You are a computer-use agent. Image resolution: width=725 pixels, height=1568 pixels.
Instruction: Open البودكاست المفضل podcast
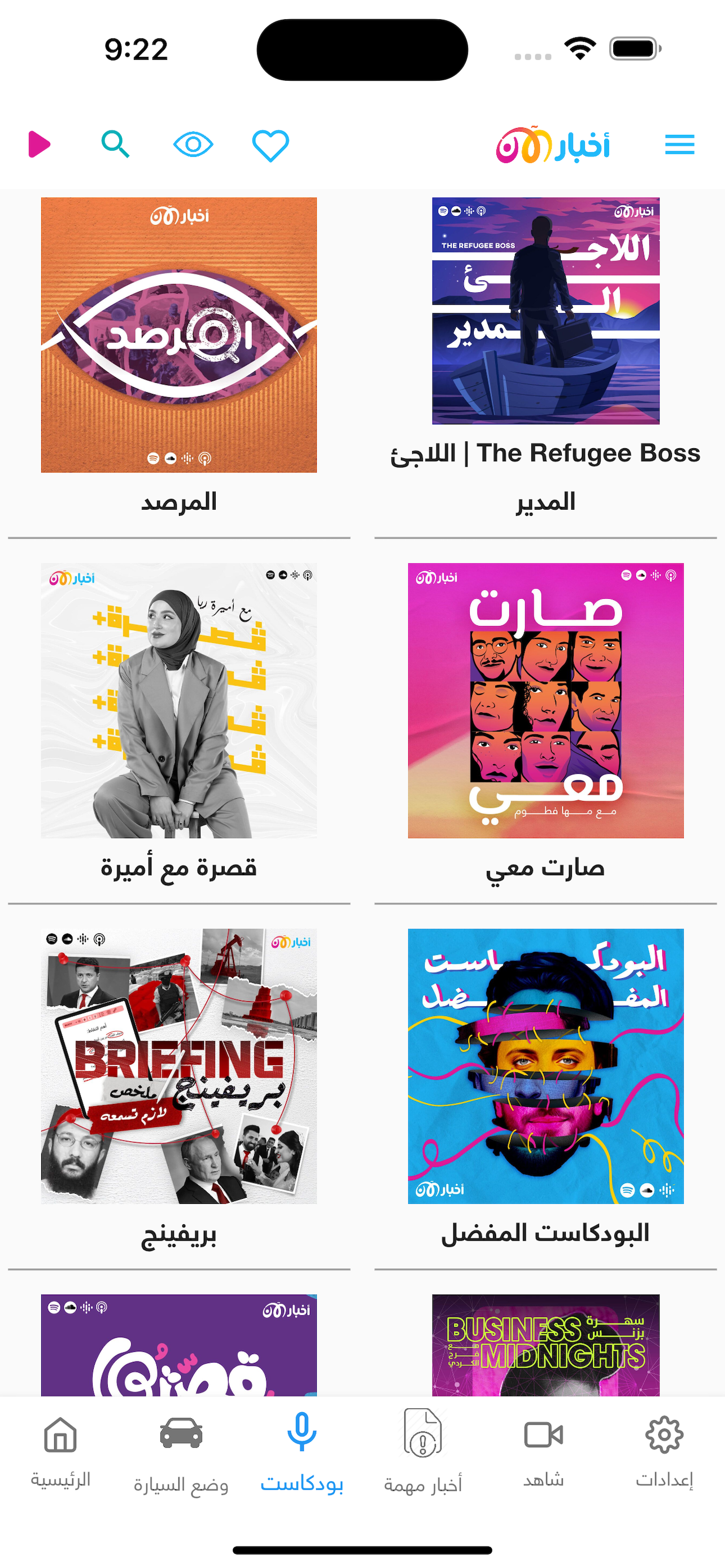(545, 1066)
